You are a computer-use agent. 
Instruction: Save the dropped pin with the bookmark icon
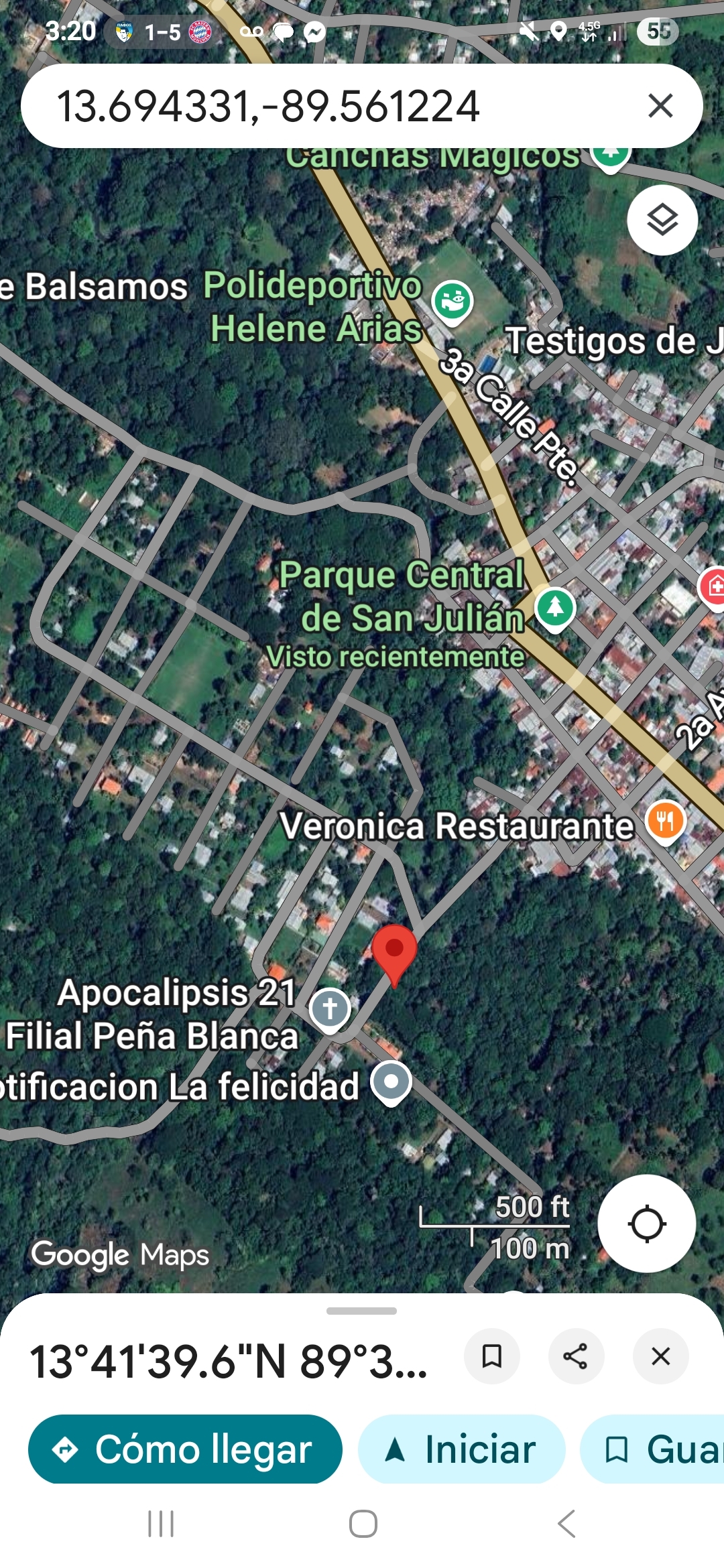pyautogui.click(x=492, y=1356)
